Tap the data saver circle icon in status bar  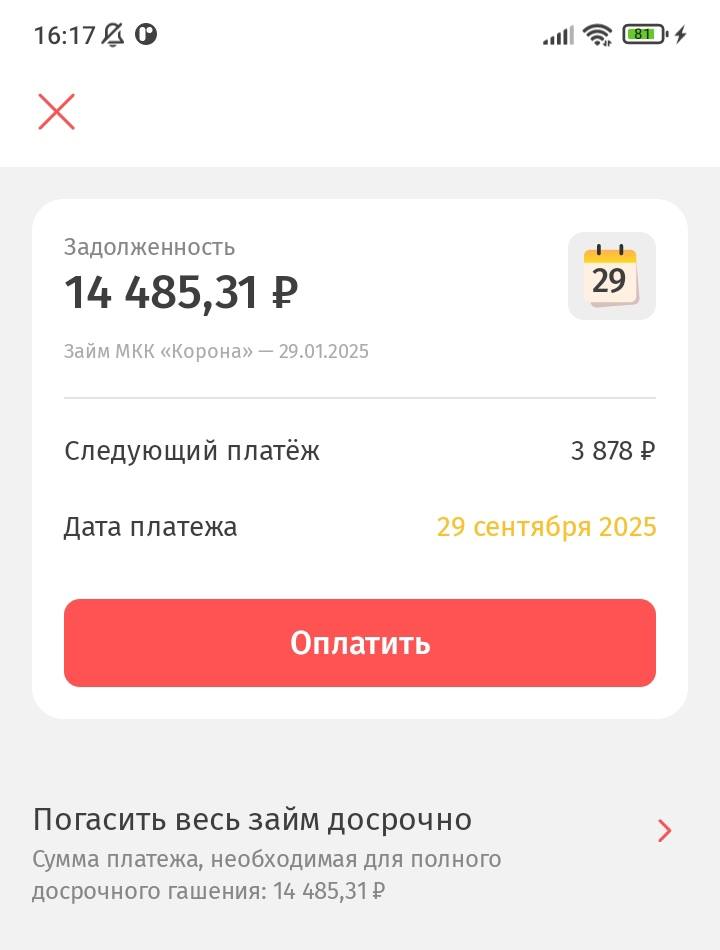[x=148, y=33]
